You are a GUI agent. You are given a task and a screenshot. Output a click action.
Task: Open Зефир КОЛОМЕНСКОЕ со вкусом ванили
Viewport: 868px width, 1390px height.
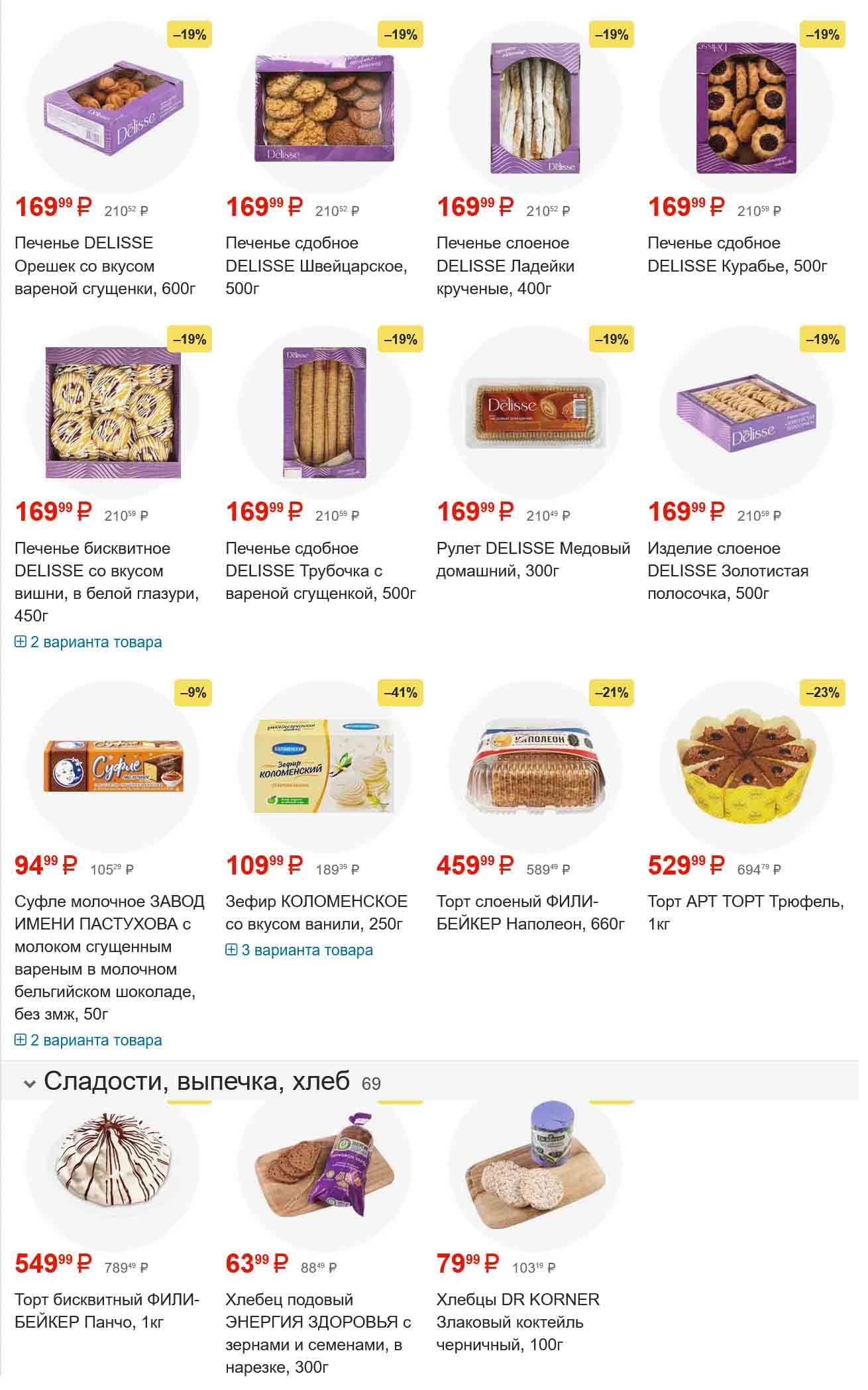click(x=316, y=912)
